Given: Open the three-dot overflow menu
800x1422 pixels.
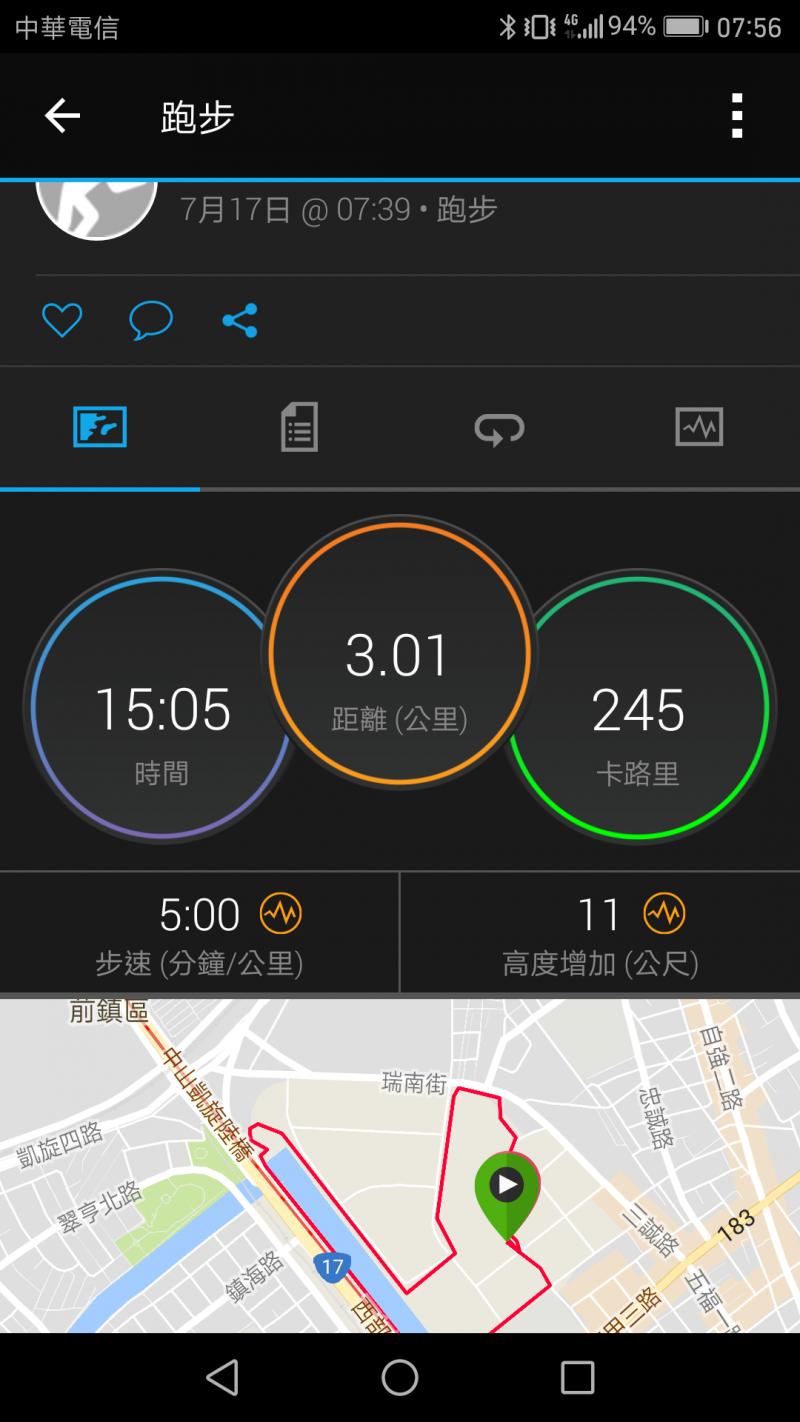Looking at the screenshot, I should click(x=737, y=117).
